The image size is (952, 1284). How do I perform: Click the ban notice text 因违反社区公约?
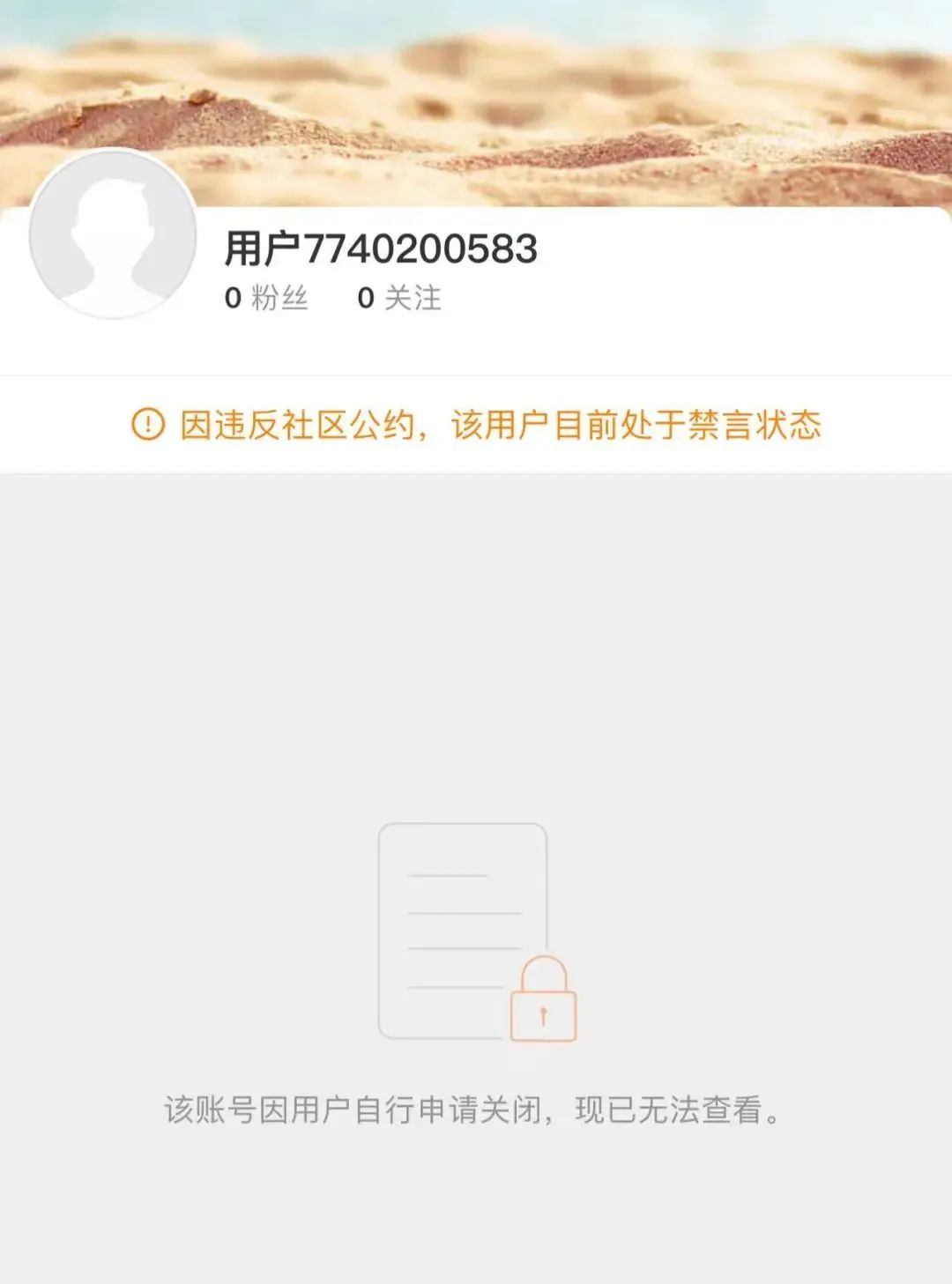pyautogui.click(x=502, y=424)
